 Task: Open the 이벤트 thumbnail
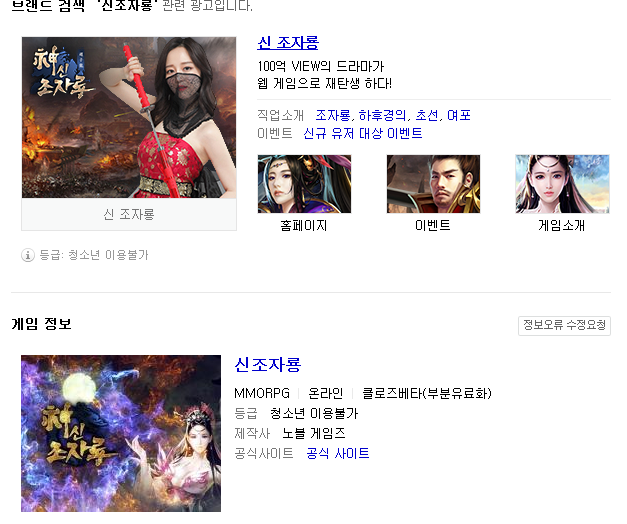(x=433, y=184)
